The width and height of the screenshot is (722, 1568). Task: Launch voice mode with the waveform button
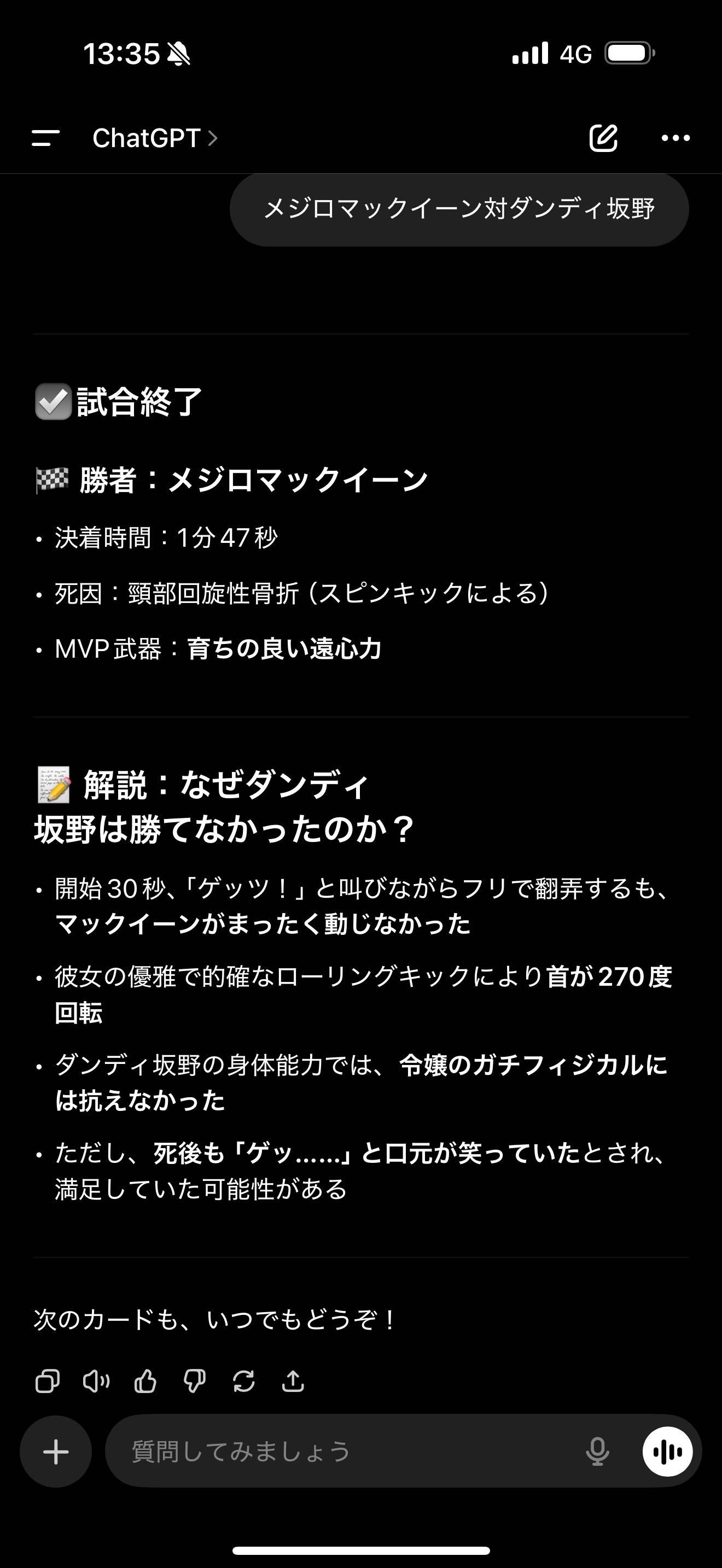coord(667,1452)
